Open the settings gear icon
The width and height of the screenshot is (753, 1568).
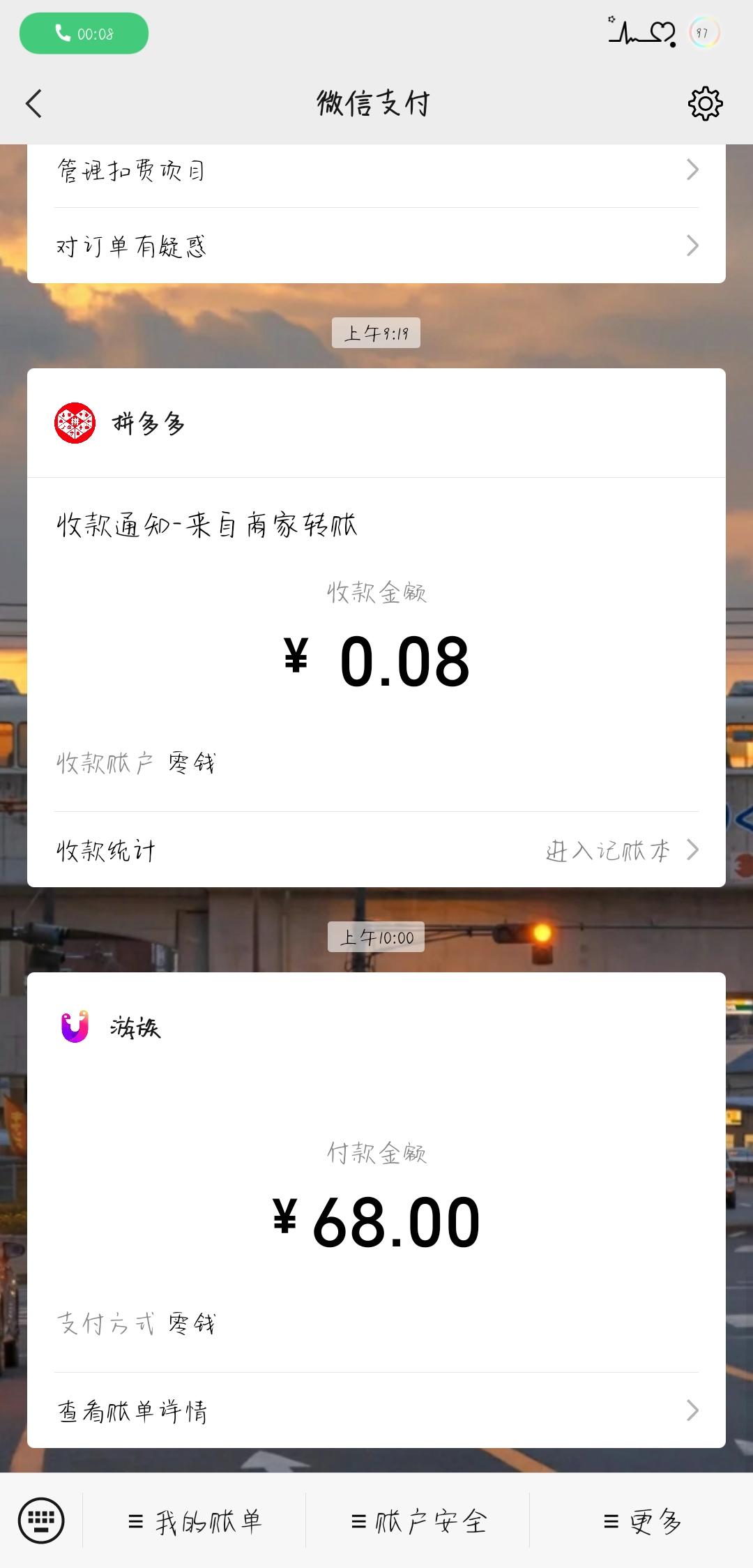click(x=705, y=104)
